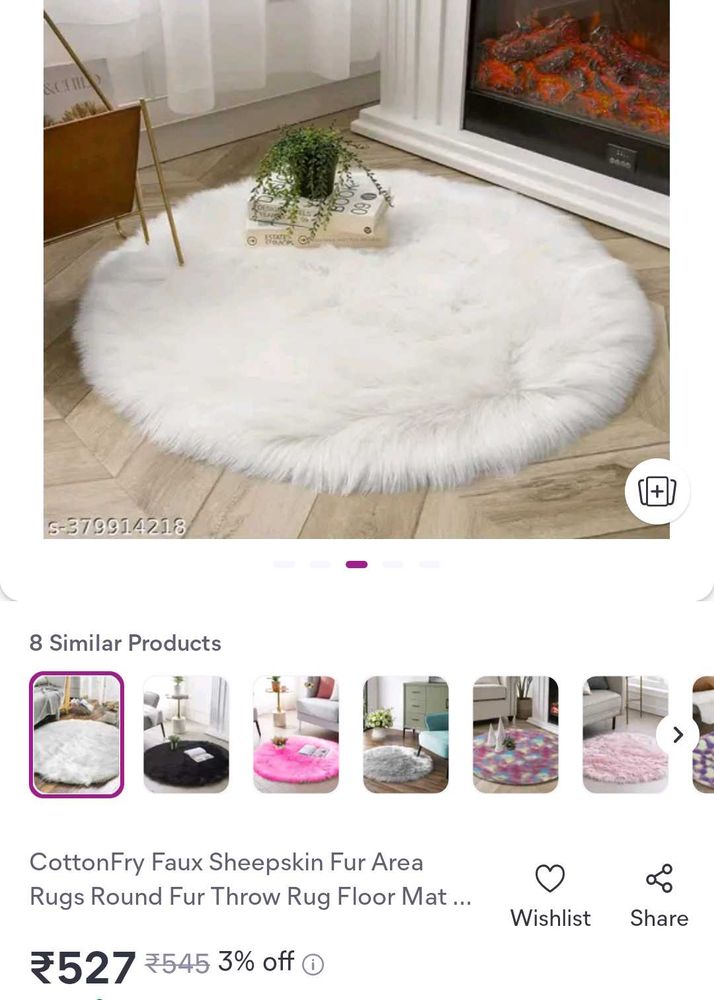View the black fur rug similar product
The width and height of the screenshot is (714, 1000).
(x=186, y=734)
